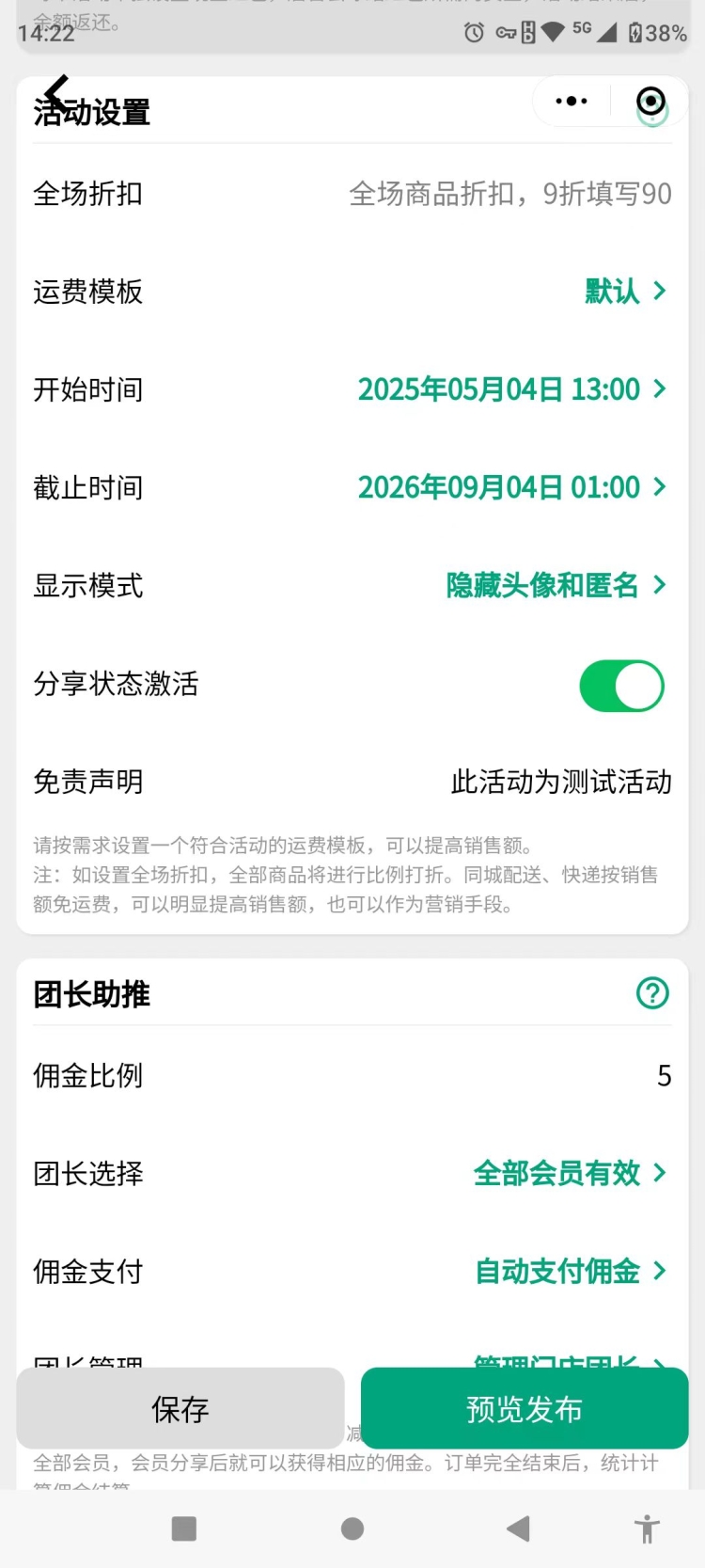The height and width of the screenshot is (1568, 705).
Task: Turn off the 分享状态激活 switch
Action: click(621, 686)
